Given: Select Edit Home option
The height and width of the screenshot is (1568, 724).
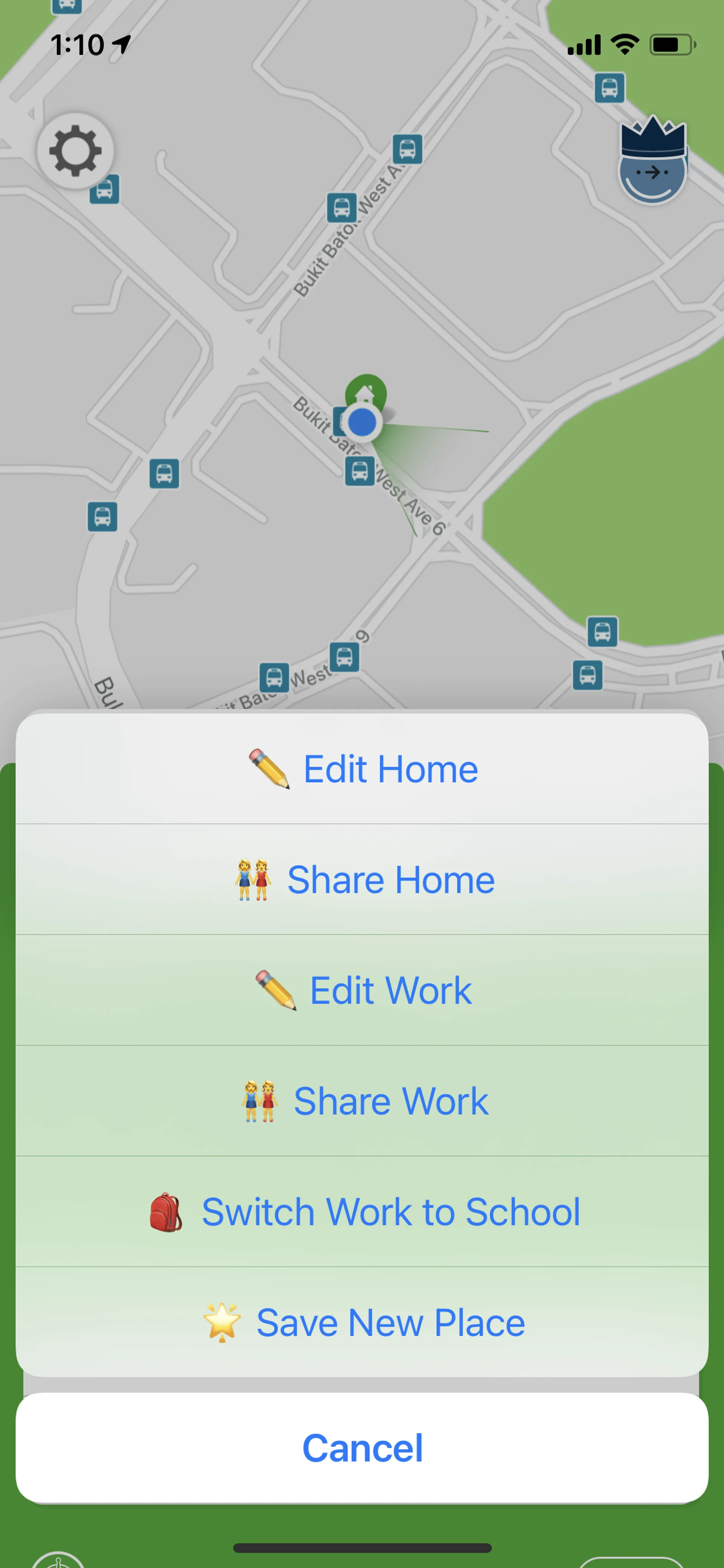Looking at the screenshot, I should tap(362, 769).
